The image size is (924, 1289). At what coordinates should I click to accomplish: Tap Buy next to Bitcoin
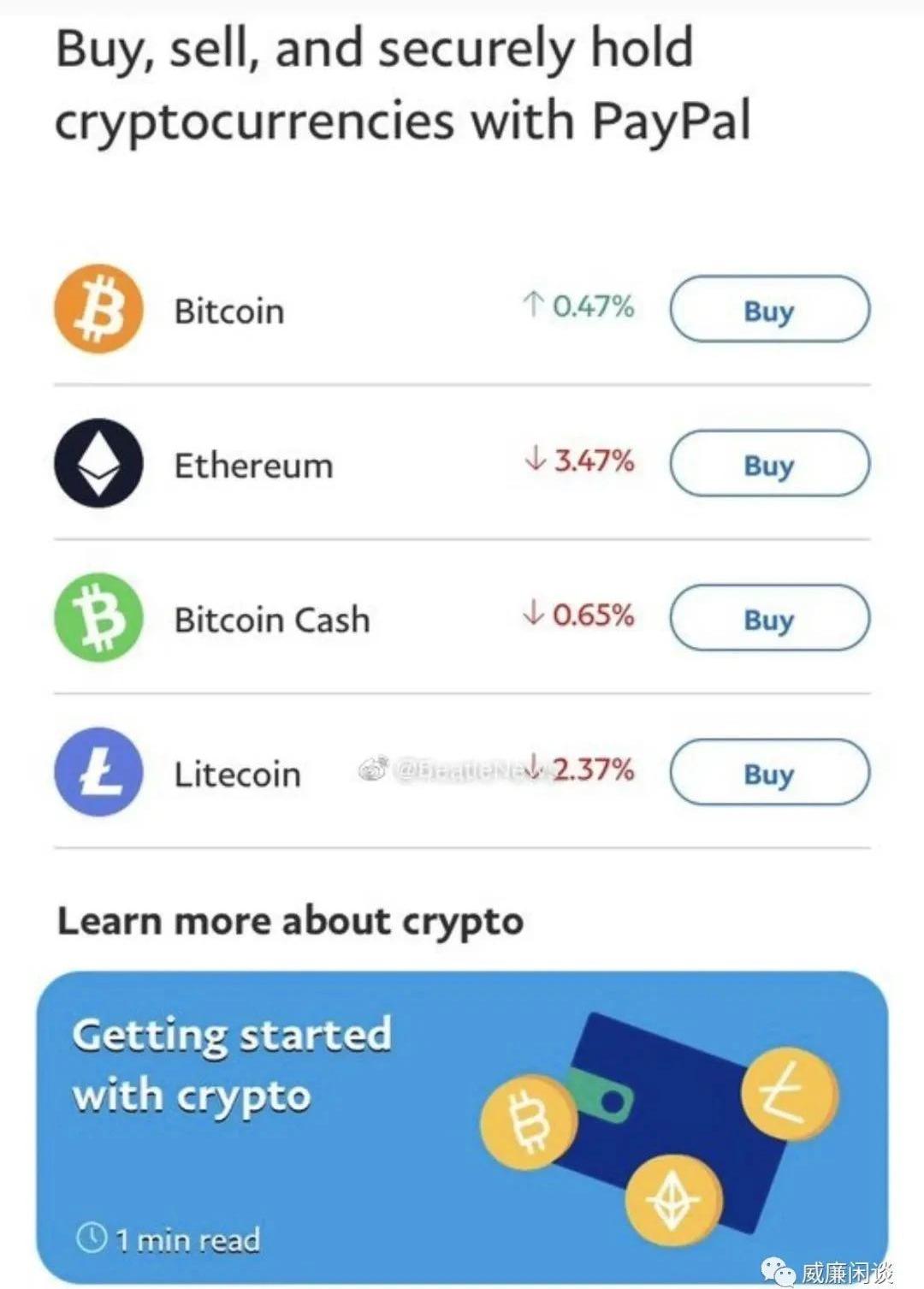tap(768, 310)
